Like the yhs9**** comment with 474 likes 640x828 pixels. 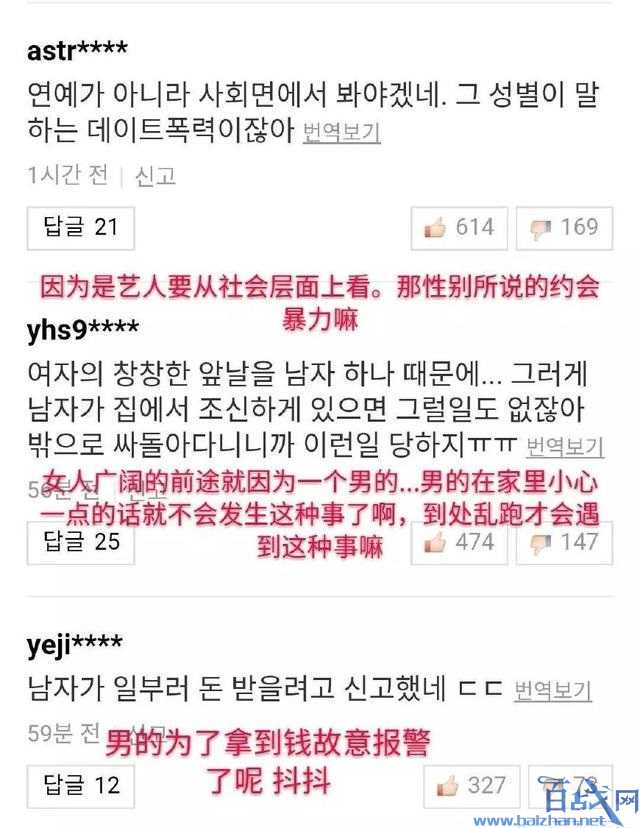coord(460,542)
